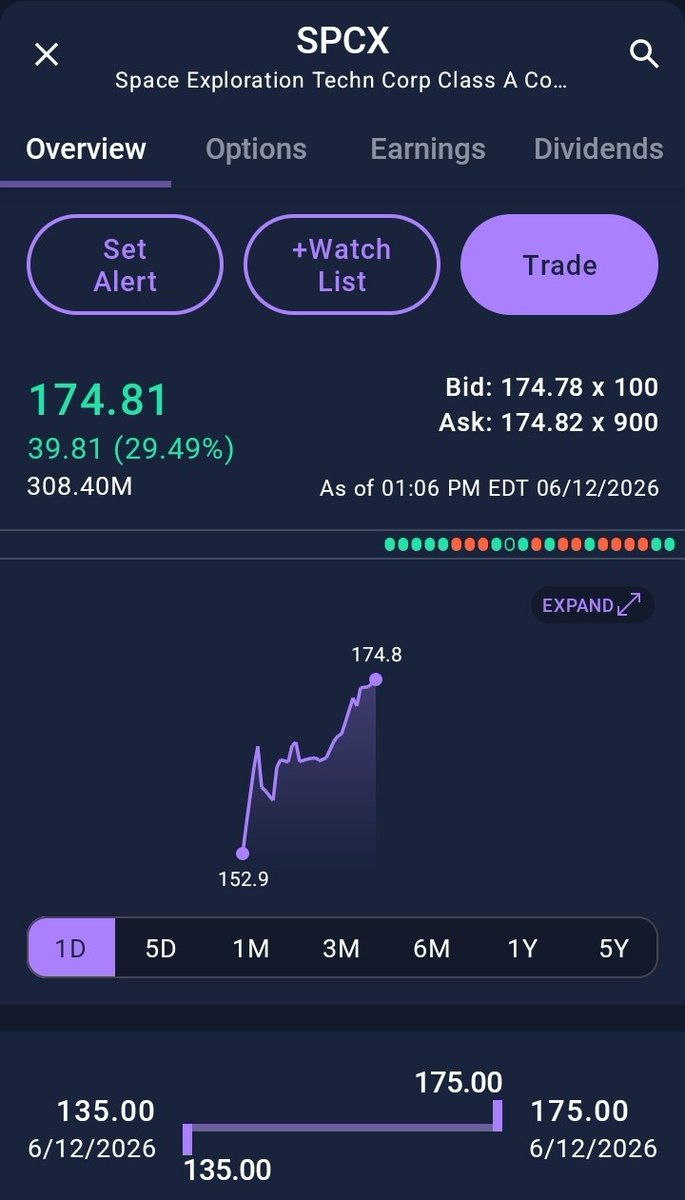Open the Dividends tab

(598, 149)
